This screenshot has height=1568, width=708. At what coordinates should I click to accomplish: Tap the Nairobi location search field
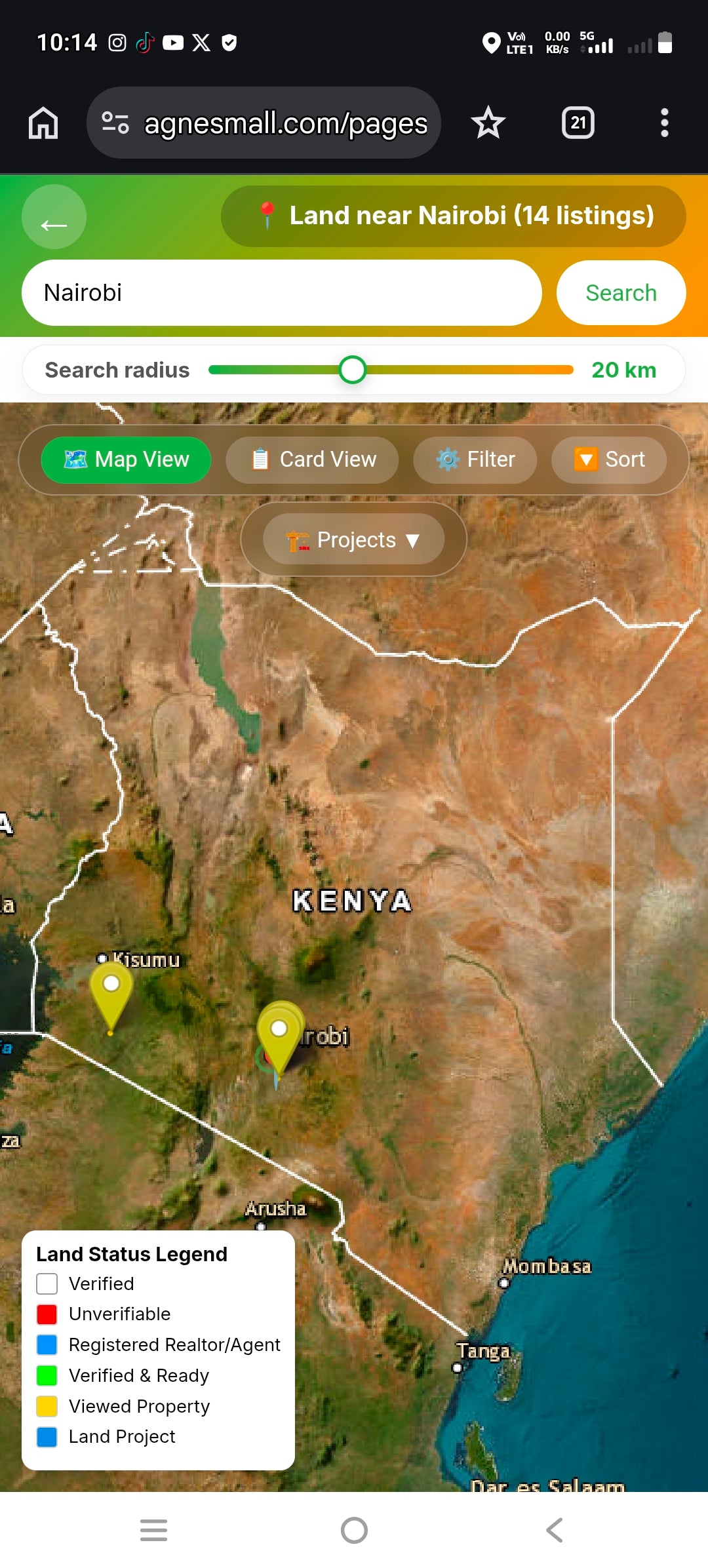point(282,293)
